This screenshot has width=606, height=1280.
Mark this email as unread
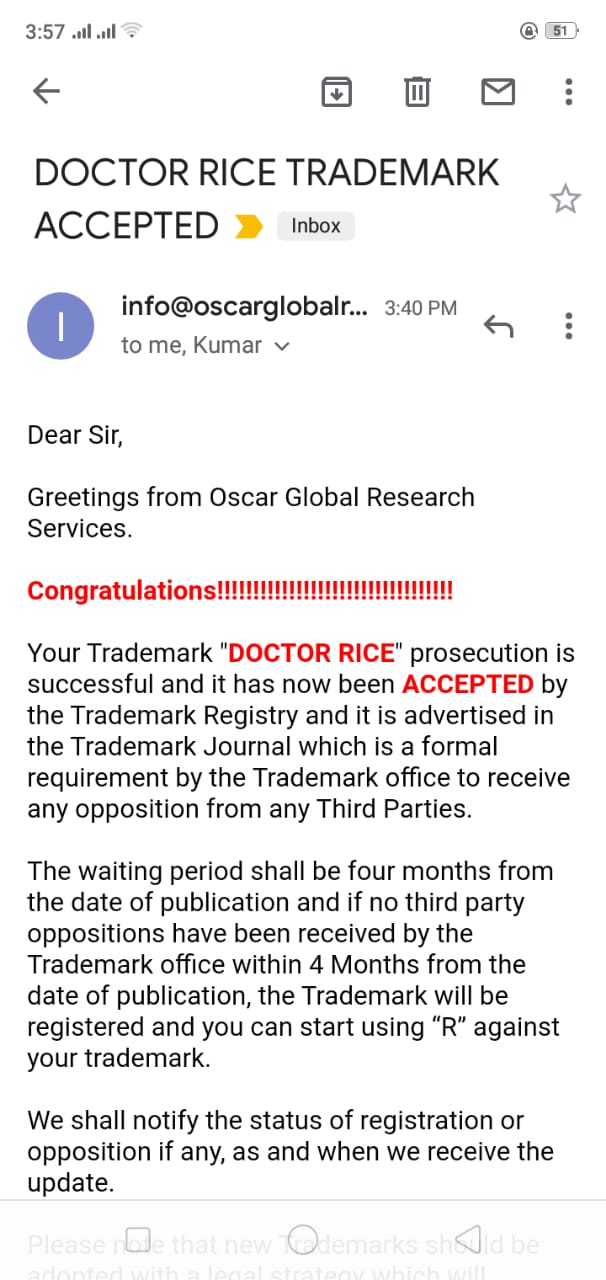[498, 92]
